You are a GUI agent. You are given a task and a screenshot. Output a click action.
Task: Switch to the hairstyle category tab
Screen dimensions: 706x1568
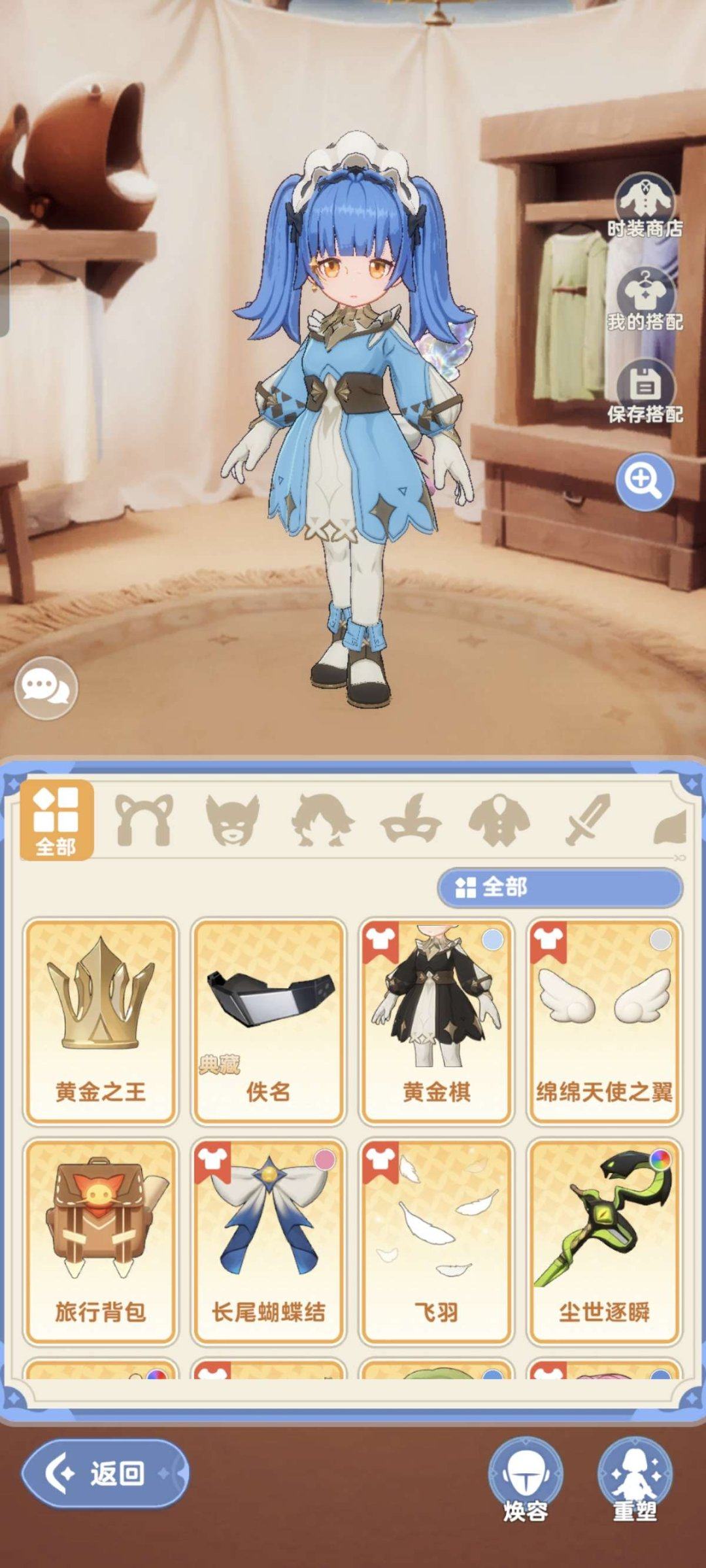pos(322,820)
